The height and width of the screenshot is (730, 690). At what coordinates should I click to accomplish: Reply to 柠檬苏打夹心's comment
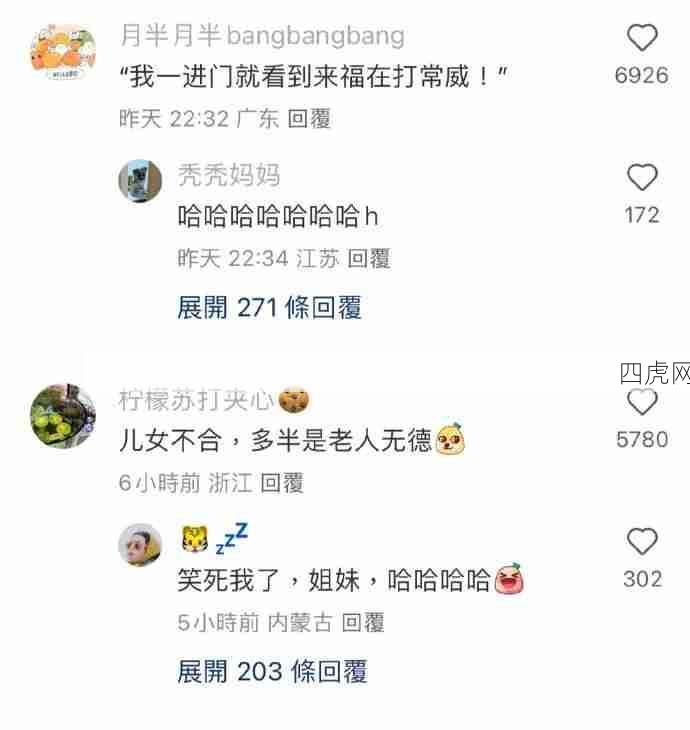[281, 483]
